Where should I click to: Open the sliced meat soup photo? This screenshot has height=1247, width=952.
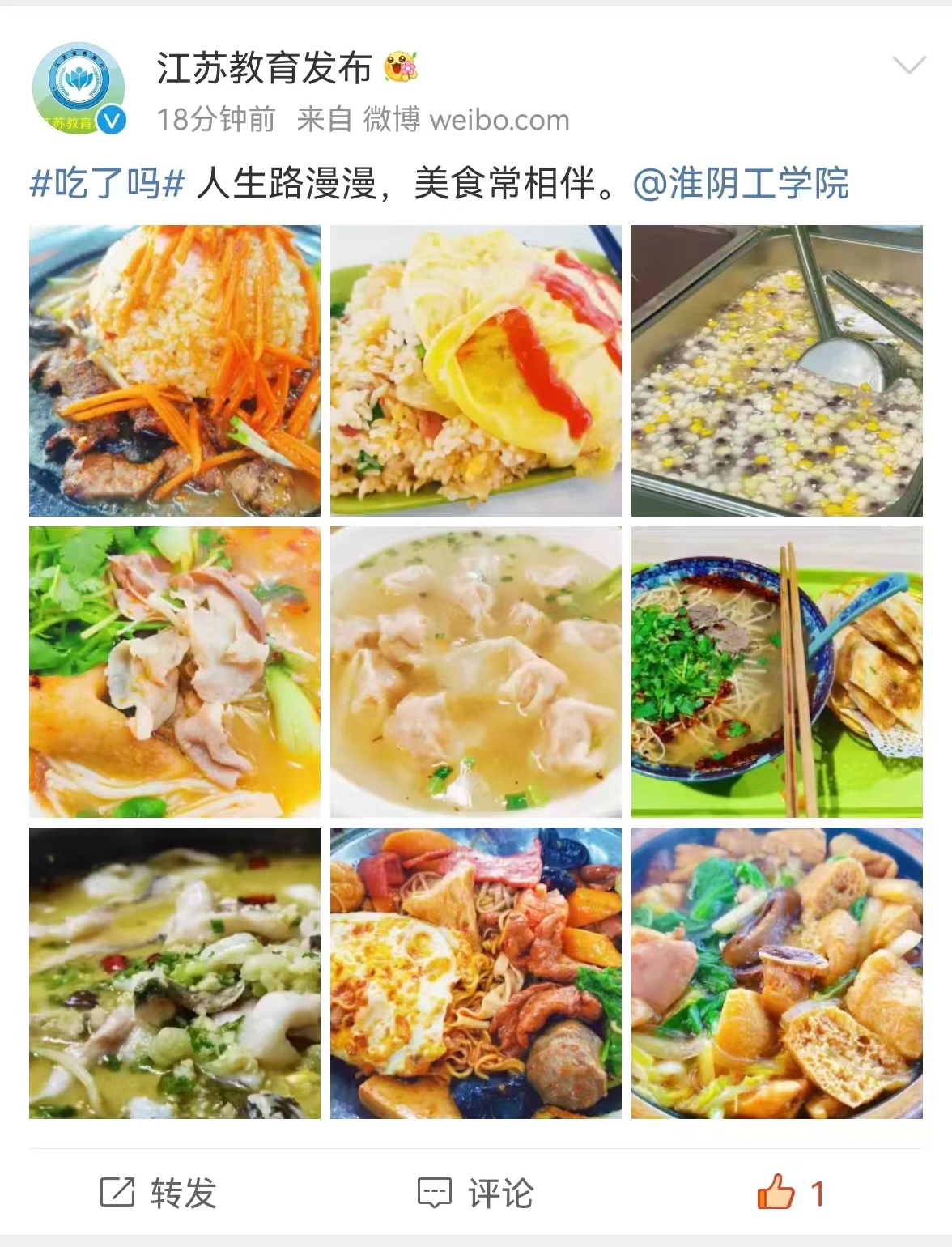(175, 672)
